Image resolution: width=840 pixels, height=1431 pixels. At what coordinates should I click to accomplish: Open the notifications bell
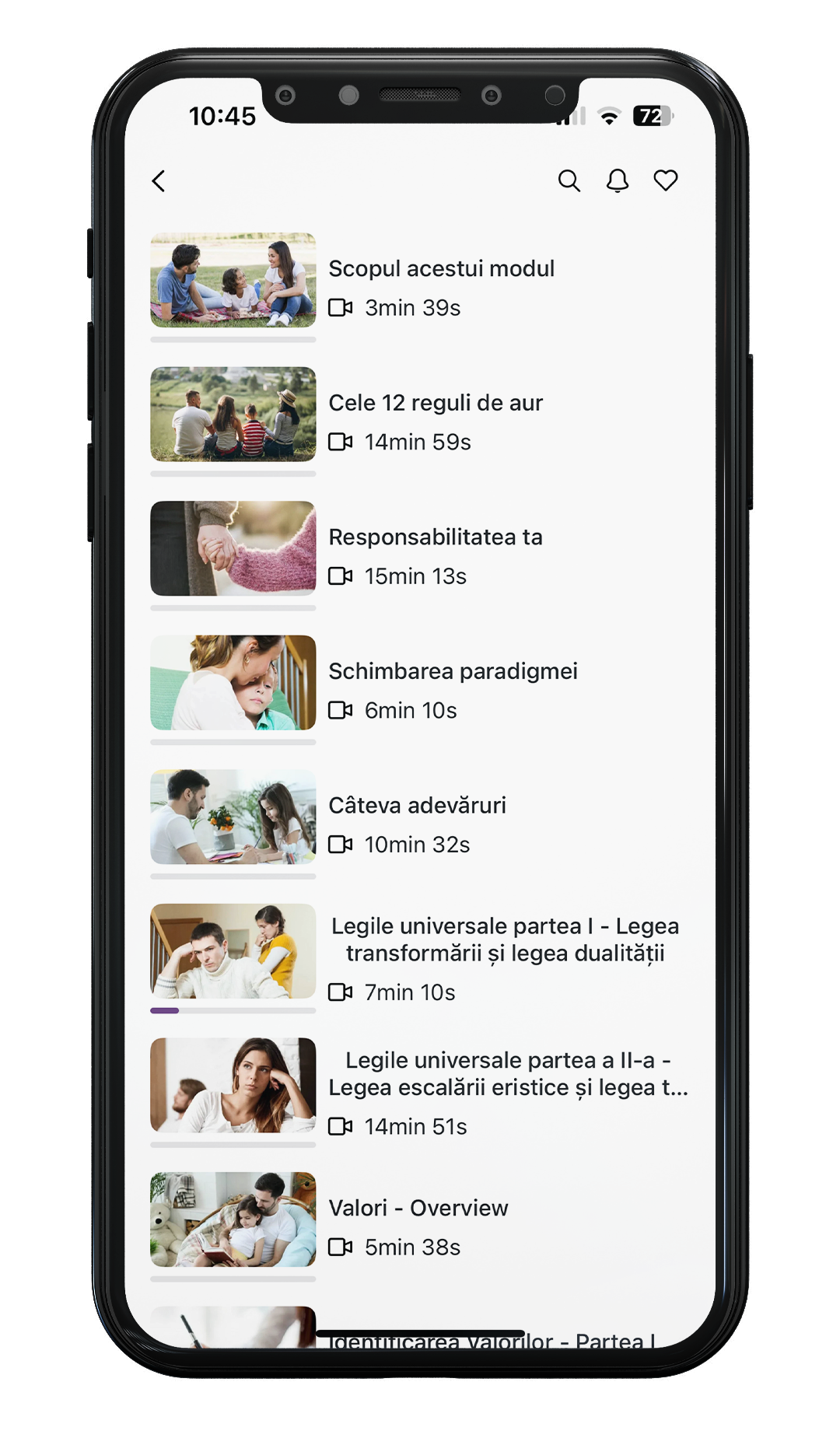pyautogui.click(x=618, y=181)
